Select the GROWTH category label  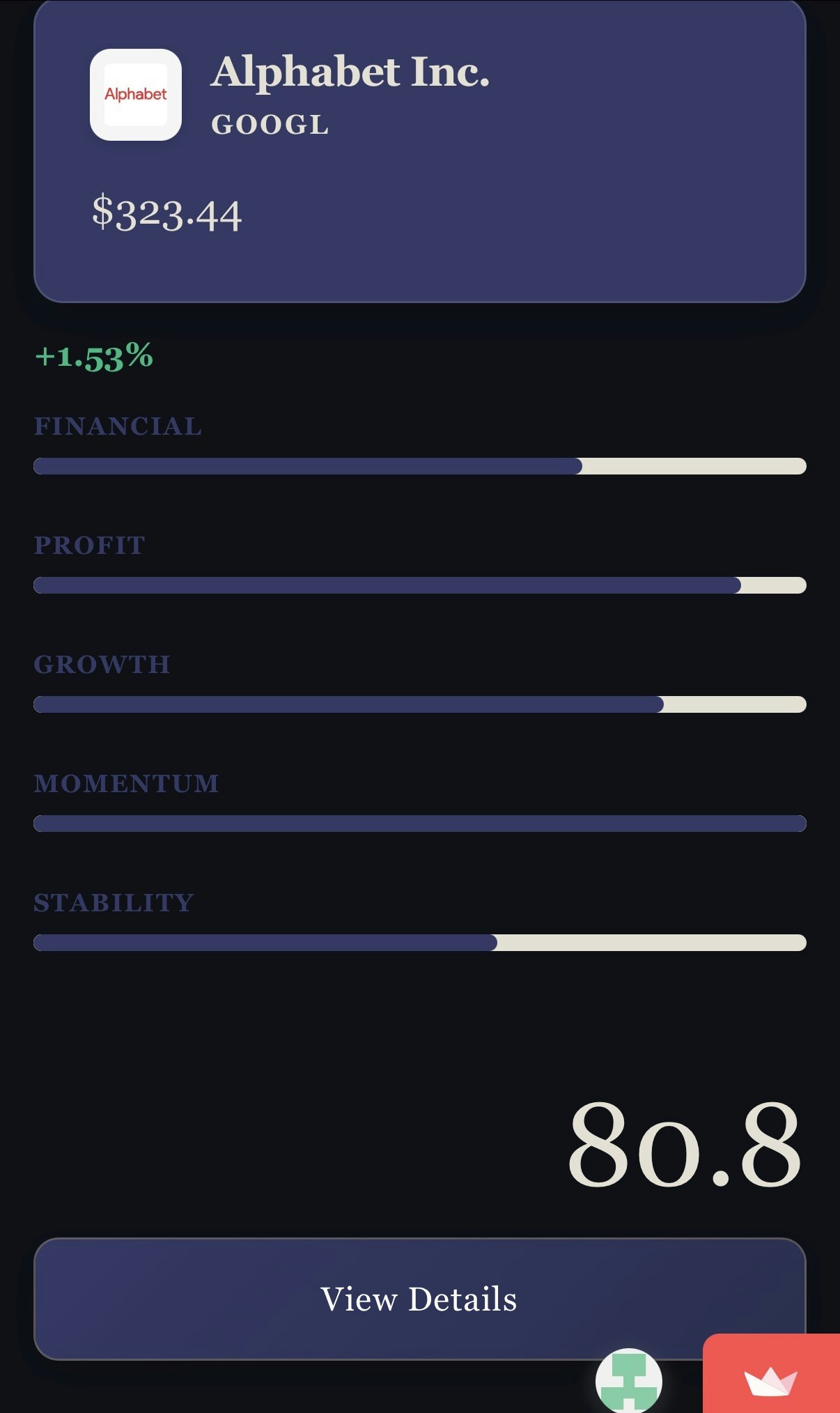102,664
